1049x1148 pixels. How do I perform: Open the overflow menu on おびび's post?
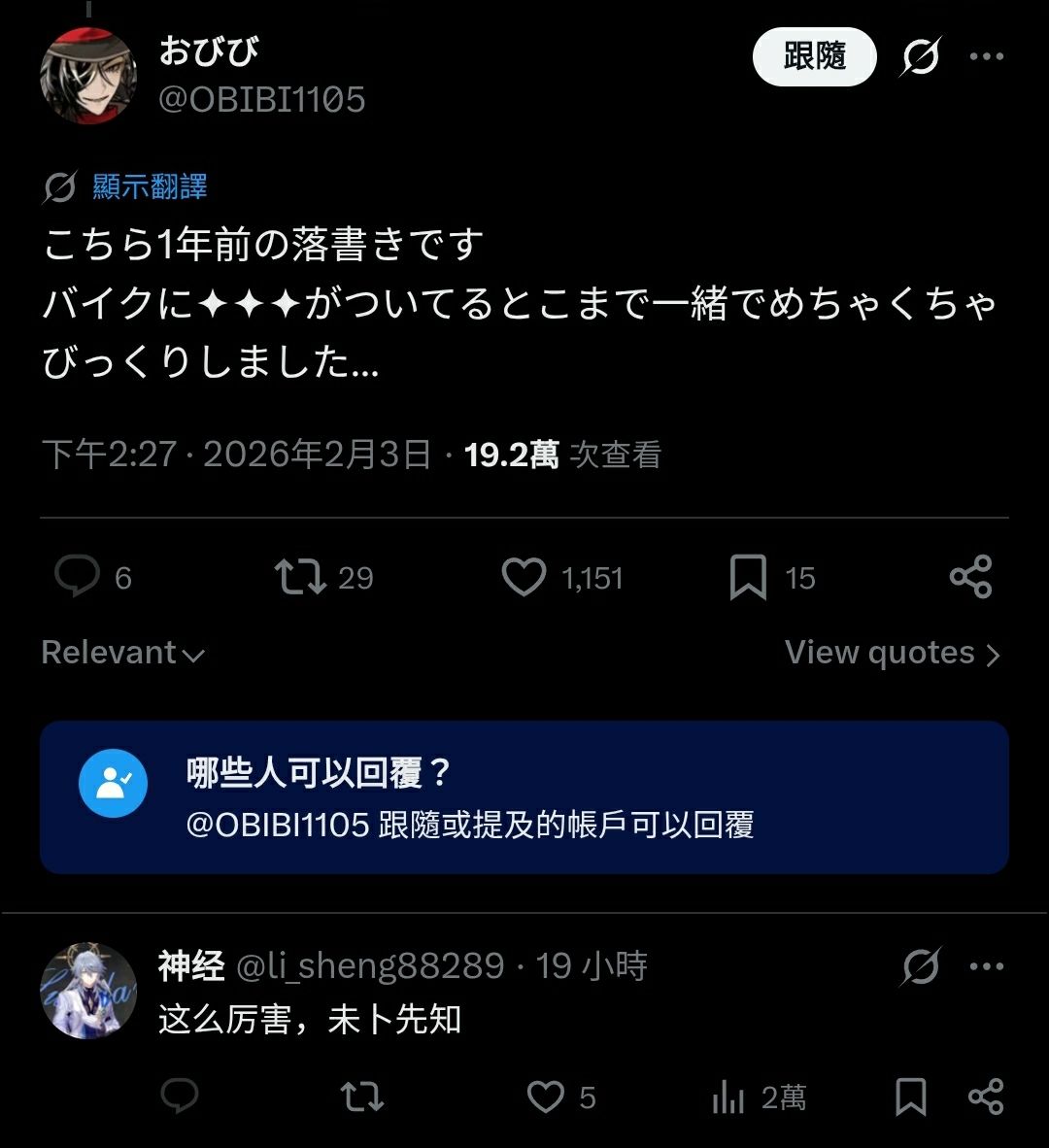(987, 56)
